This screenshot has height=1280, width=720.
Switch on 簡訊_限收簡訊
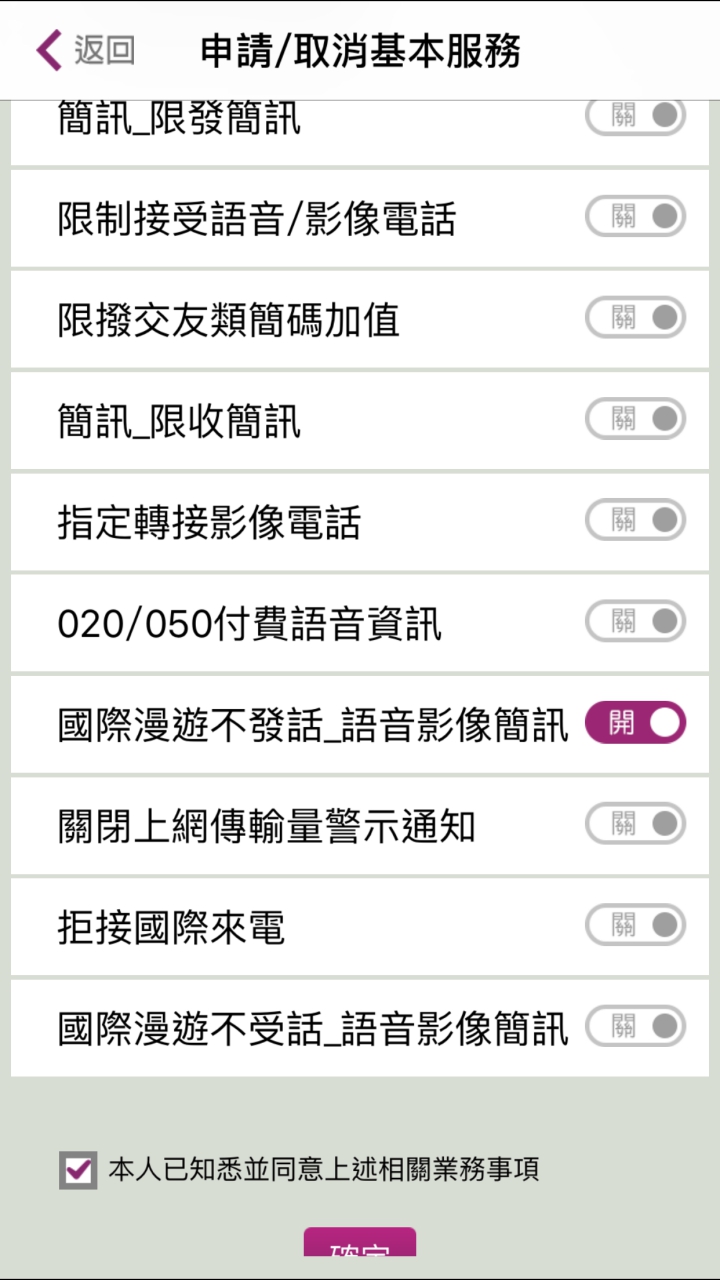click(635, 419)
